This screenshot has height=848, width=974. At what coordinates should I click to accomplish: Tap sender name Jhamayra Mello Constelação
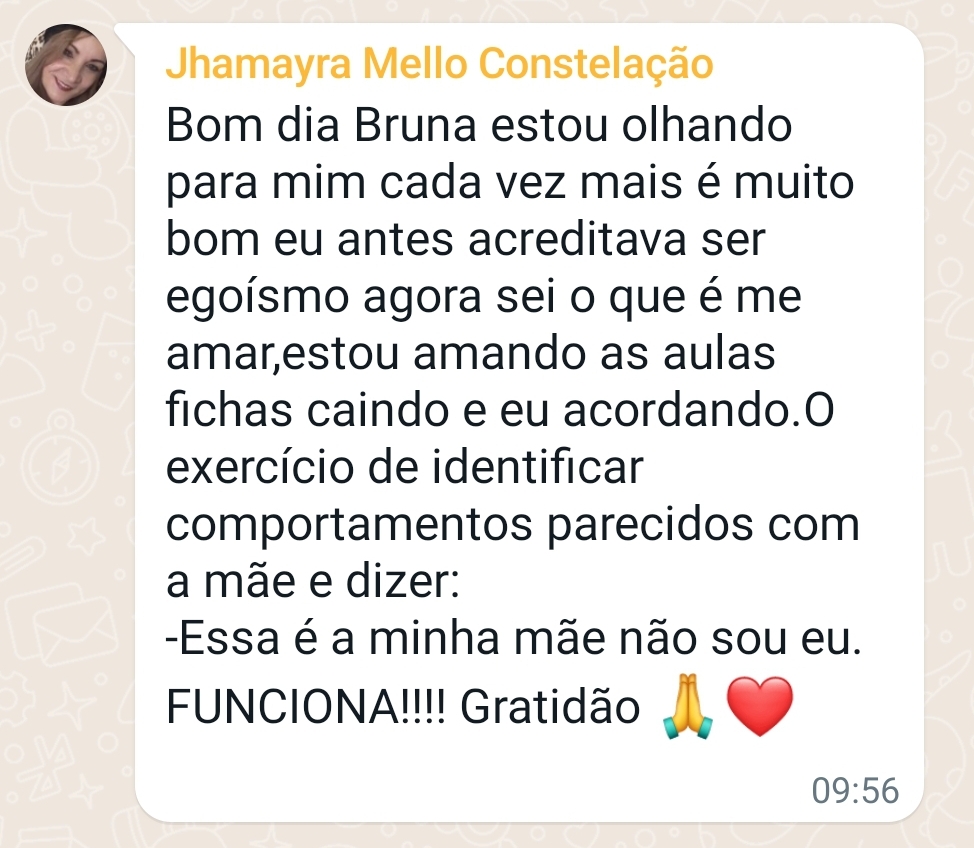(x=440, y=64)
